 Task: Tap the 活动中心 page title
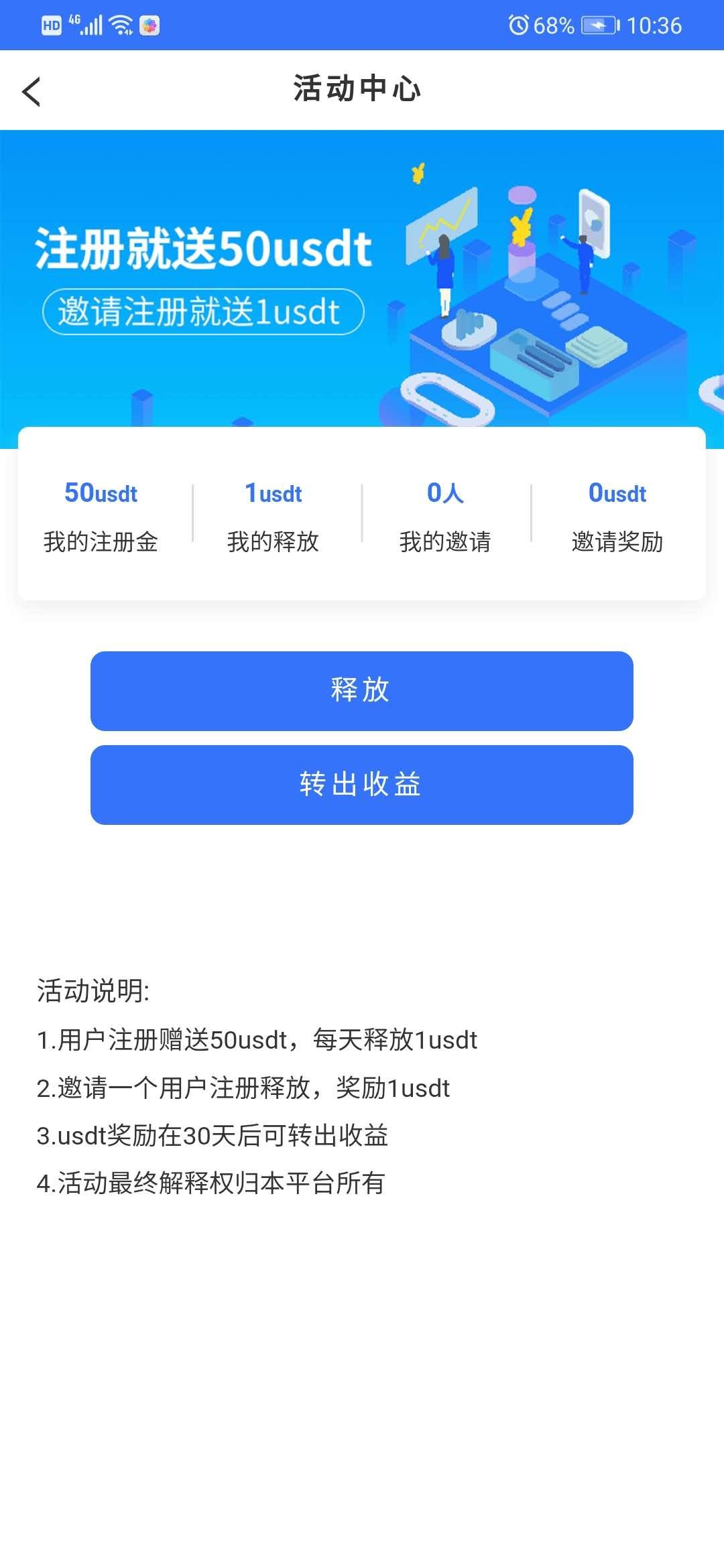point(357,89)
